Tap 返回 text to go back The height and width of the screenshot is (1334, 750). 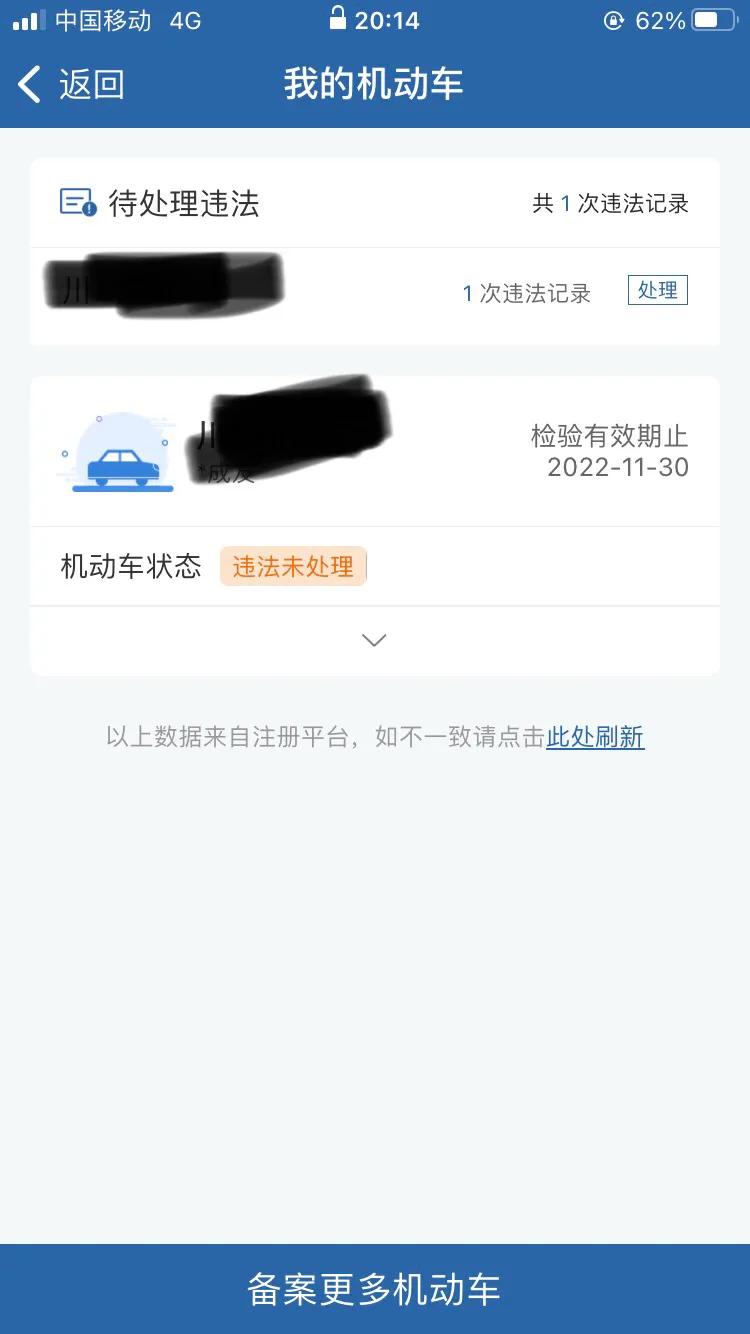[x=90, y=85]
